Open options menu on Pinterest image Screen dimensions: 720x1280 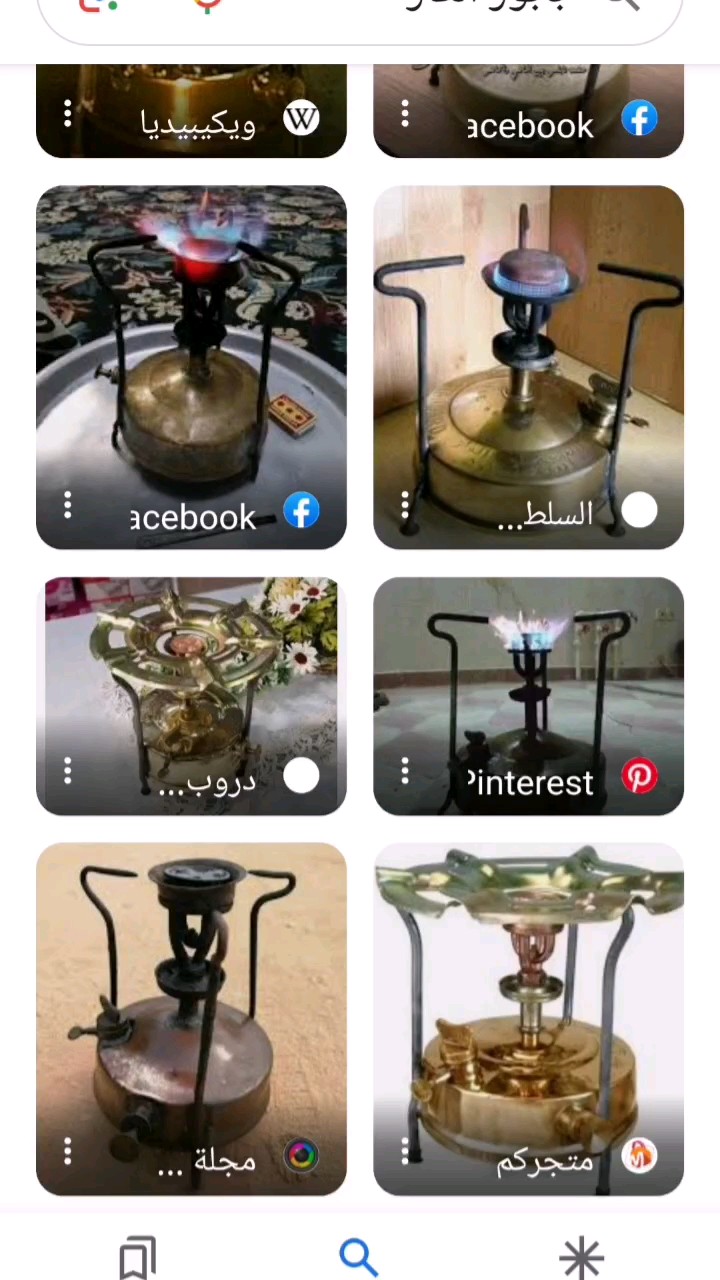(x=405, y=771)
